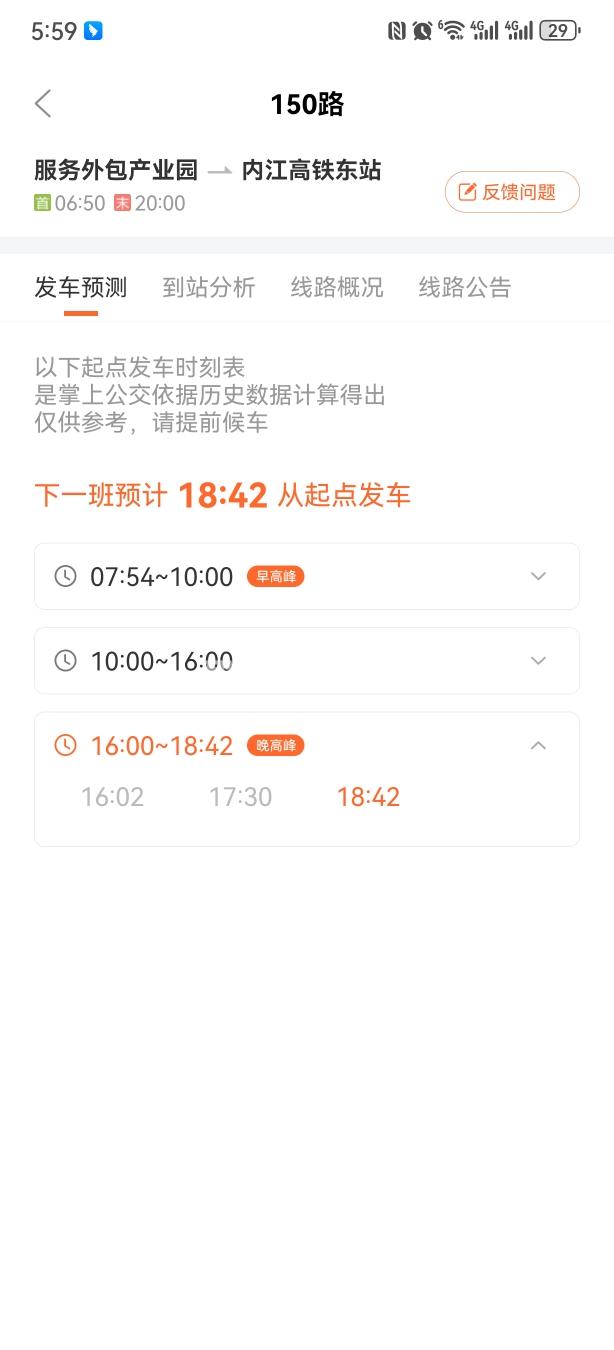View the 线路公告 tab
The height and width of the screenshot is (1350, 614).
click(x=465, y=288)
